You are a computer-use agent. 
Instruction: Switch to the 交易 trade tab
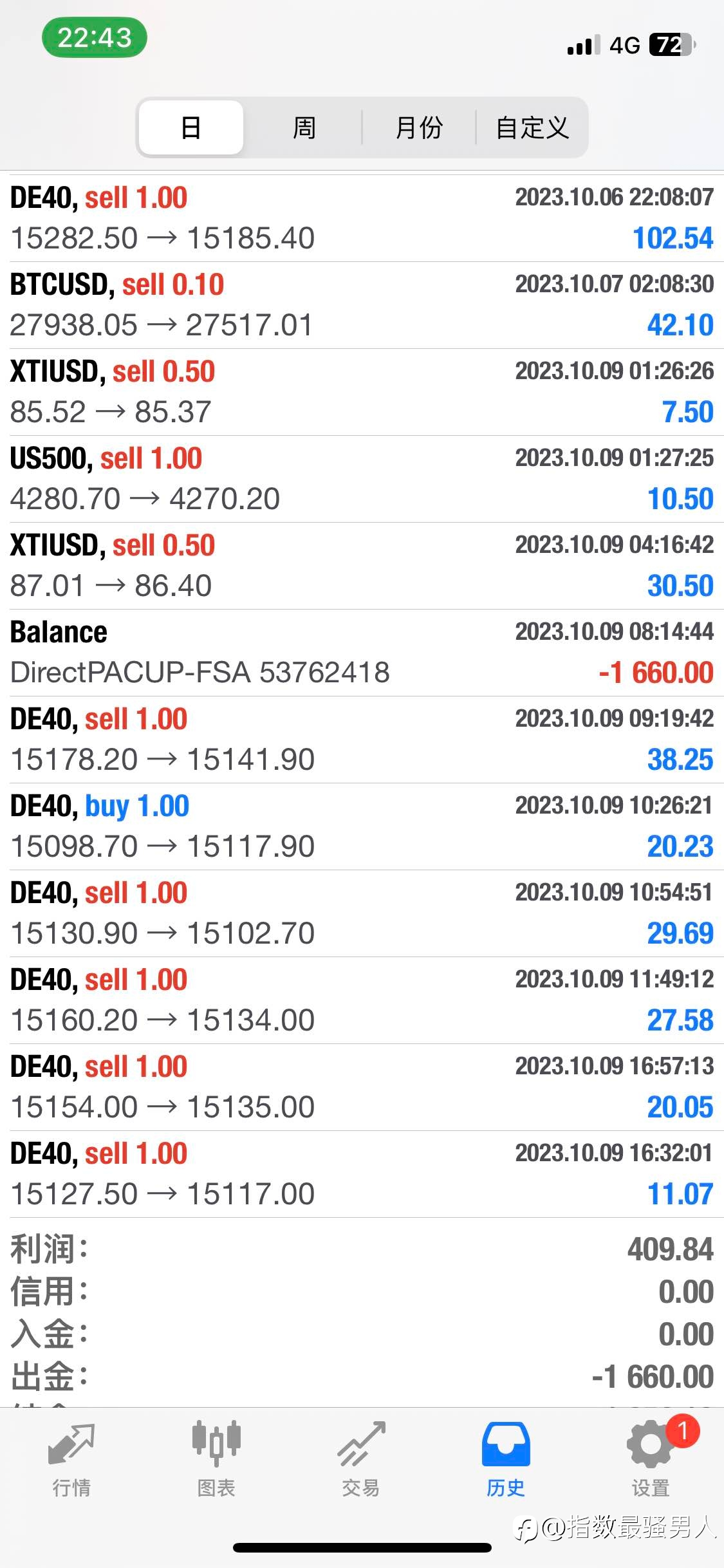tap(362, 1459)
